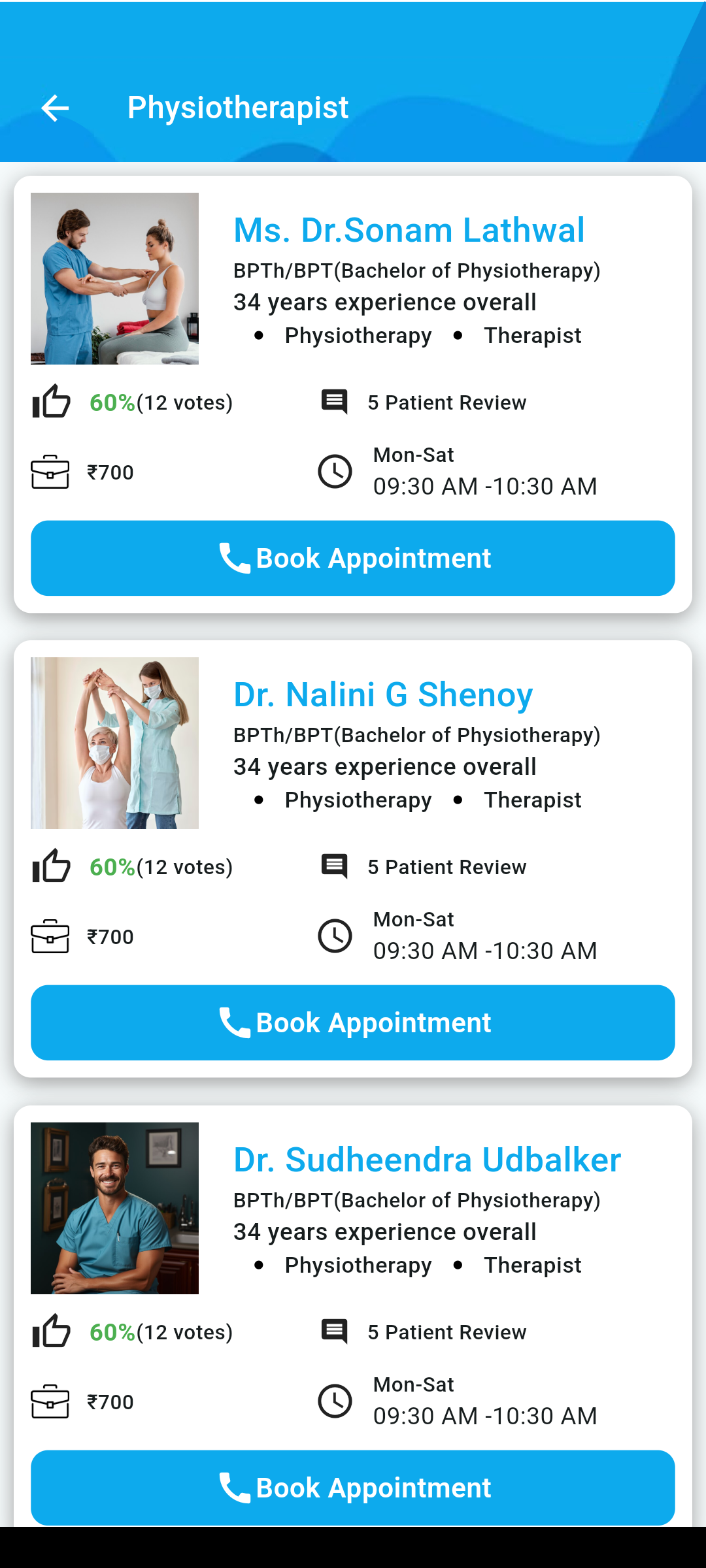Book appointment with Dr. Sudheendra Udbalker
The width and height of the screenshot is (706, 1568).
click(353, 1487)
